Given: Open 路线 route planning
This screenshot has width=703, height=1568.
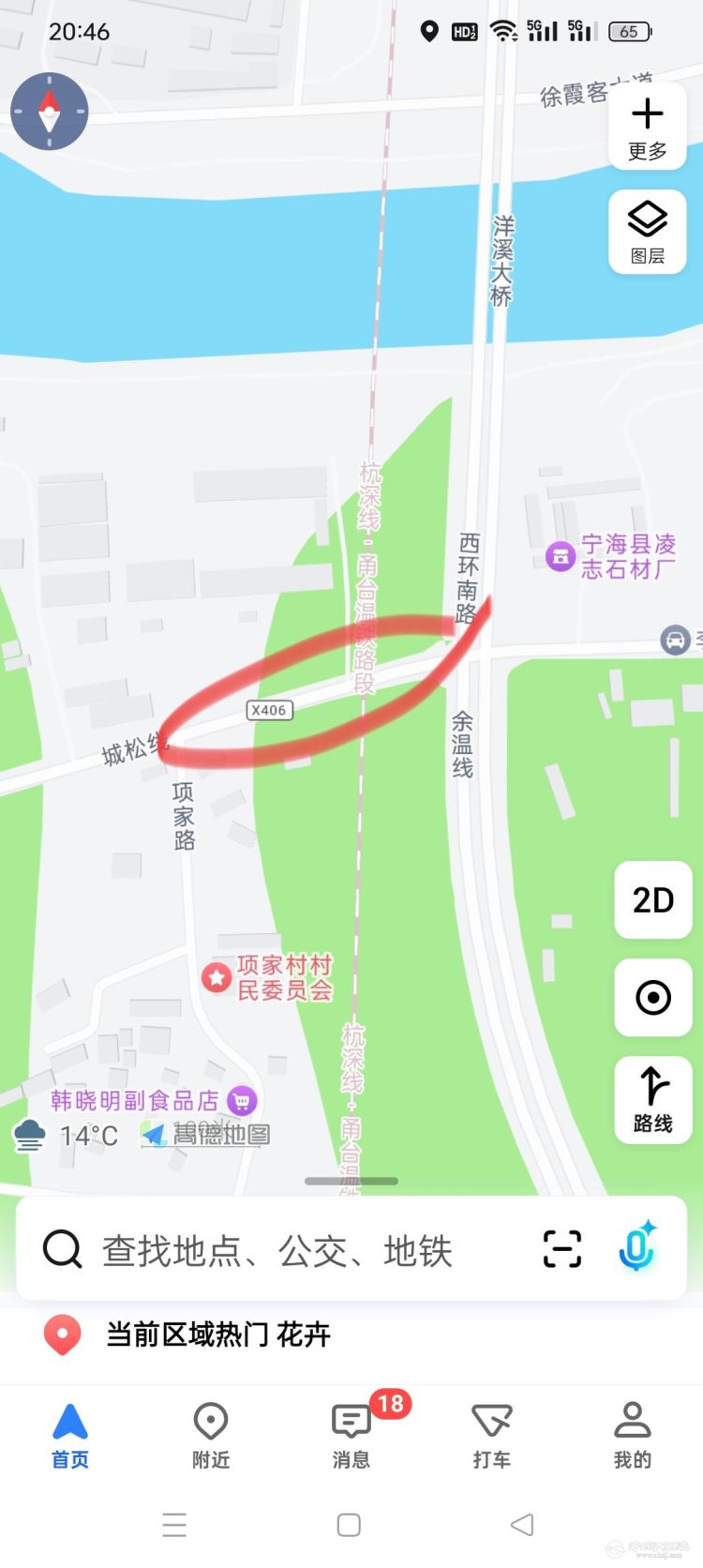Looking at the screenshot, I should tap(652, 1100).
